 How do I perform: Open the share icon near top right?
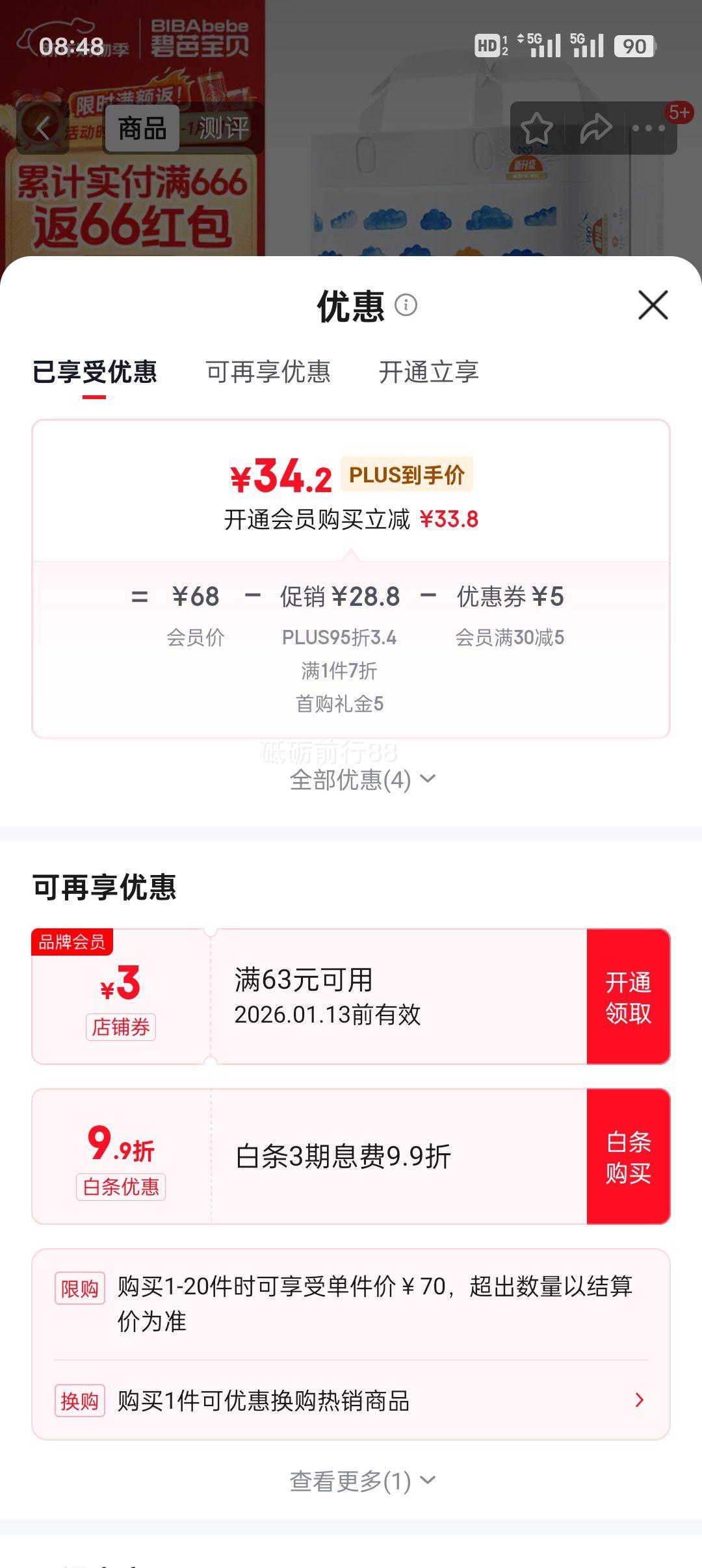594,129
